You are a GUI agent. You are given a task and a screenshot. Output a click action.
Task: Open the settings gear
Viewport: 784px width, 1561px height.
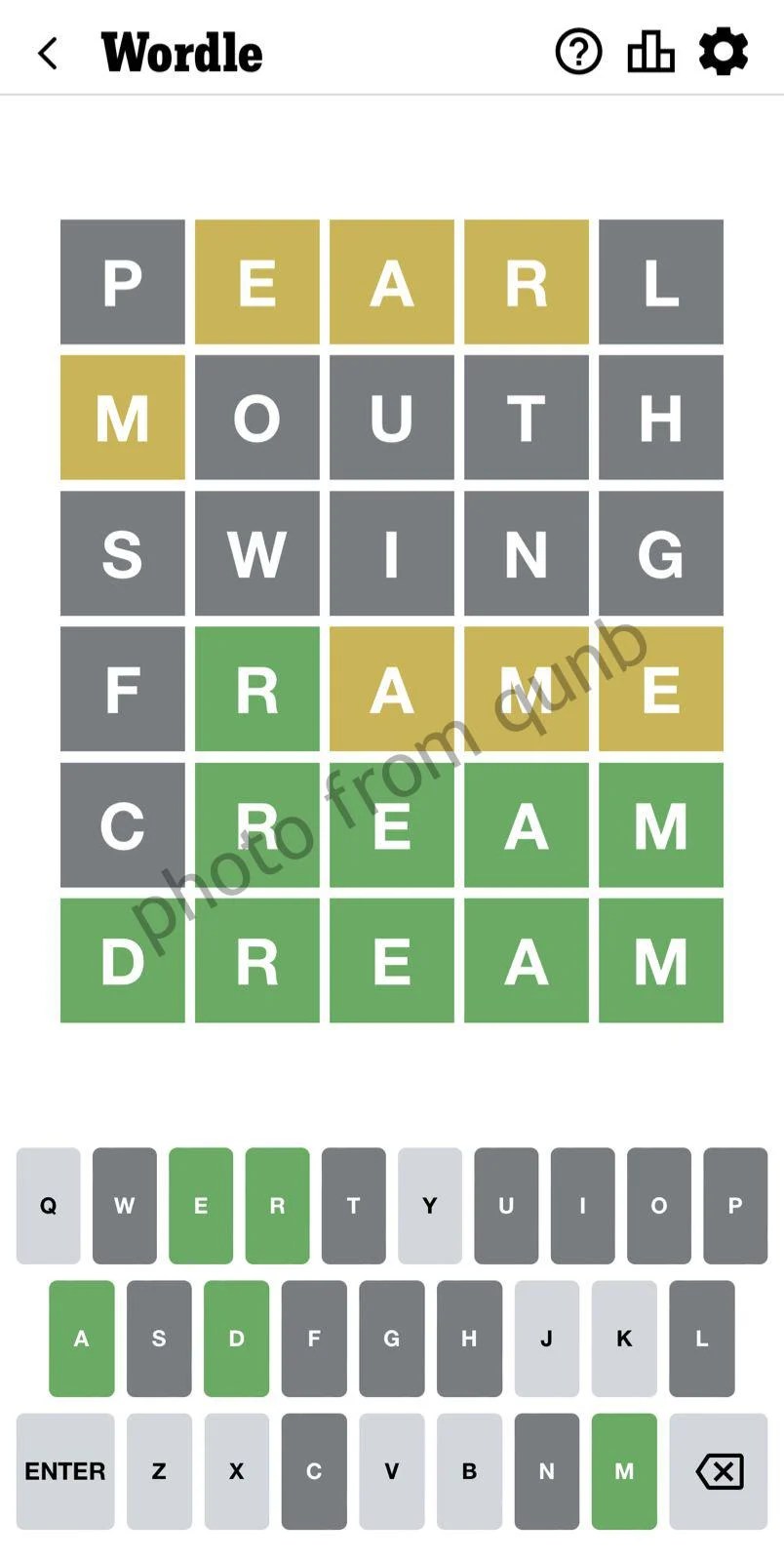pyautogui.click(x=724, y=52)
